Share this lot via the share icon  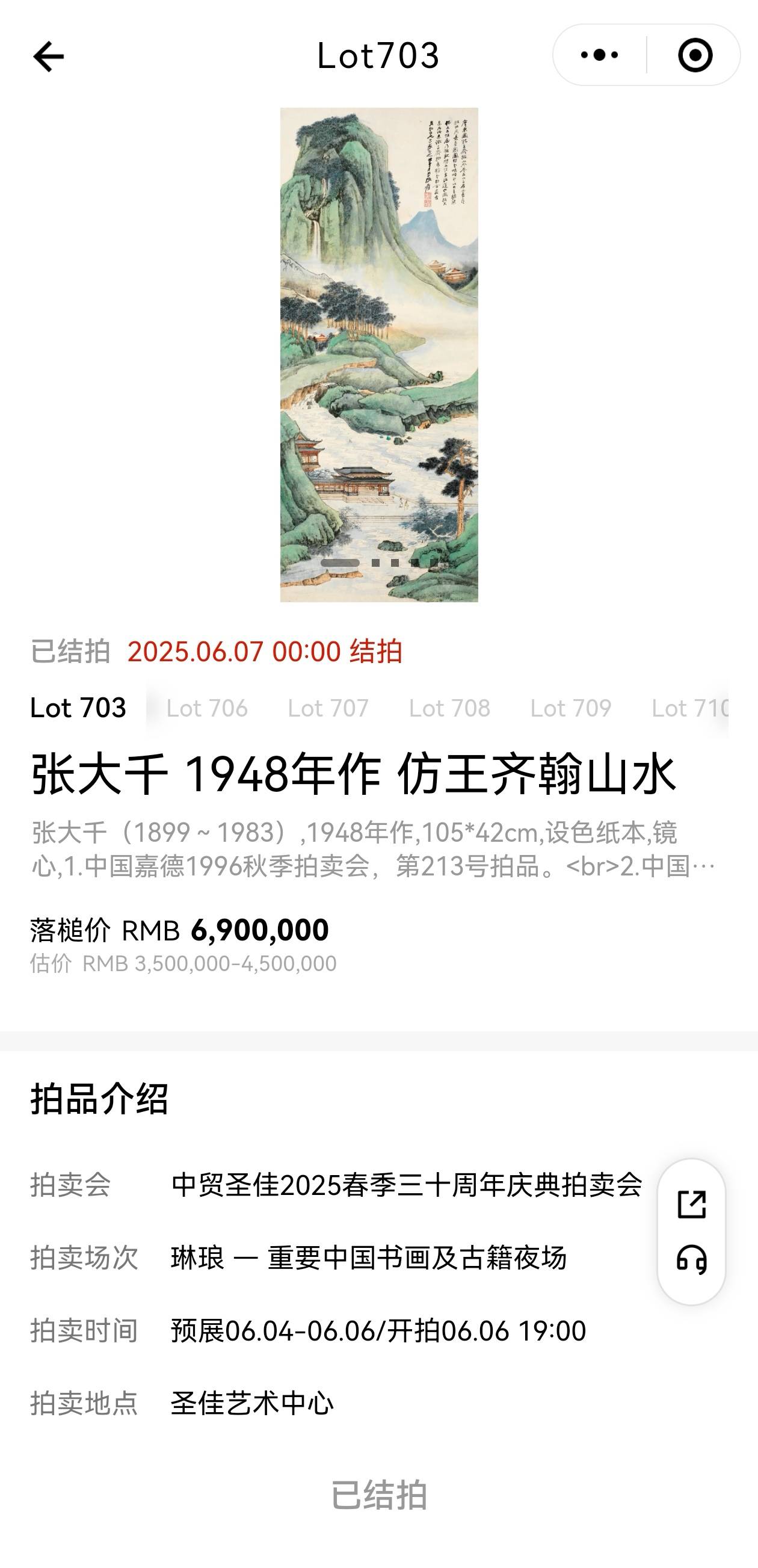click(x=692, y=1205)
